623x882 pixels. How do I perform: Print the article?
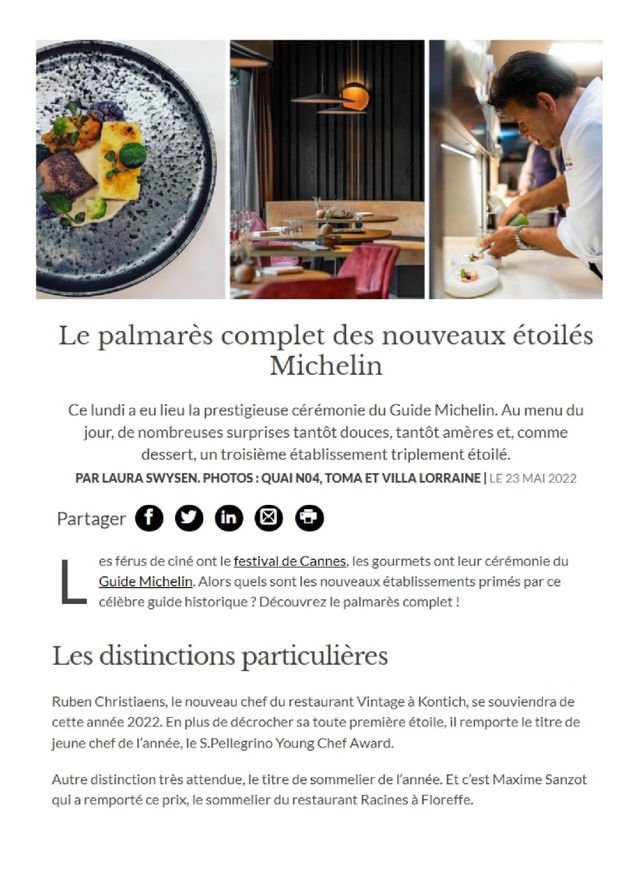click(x=309, y=518)
